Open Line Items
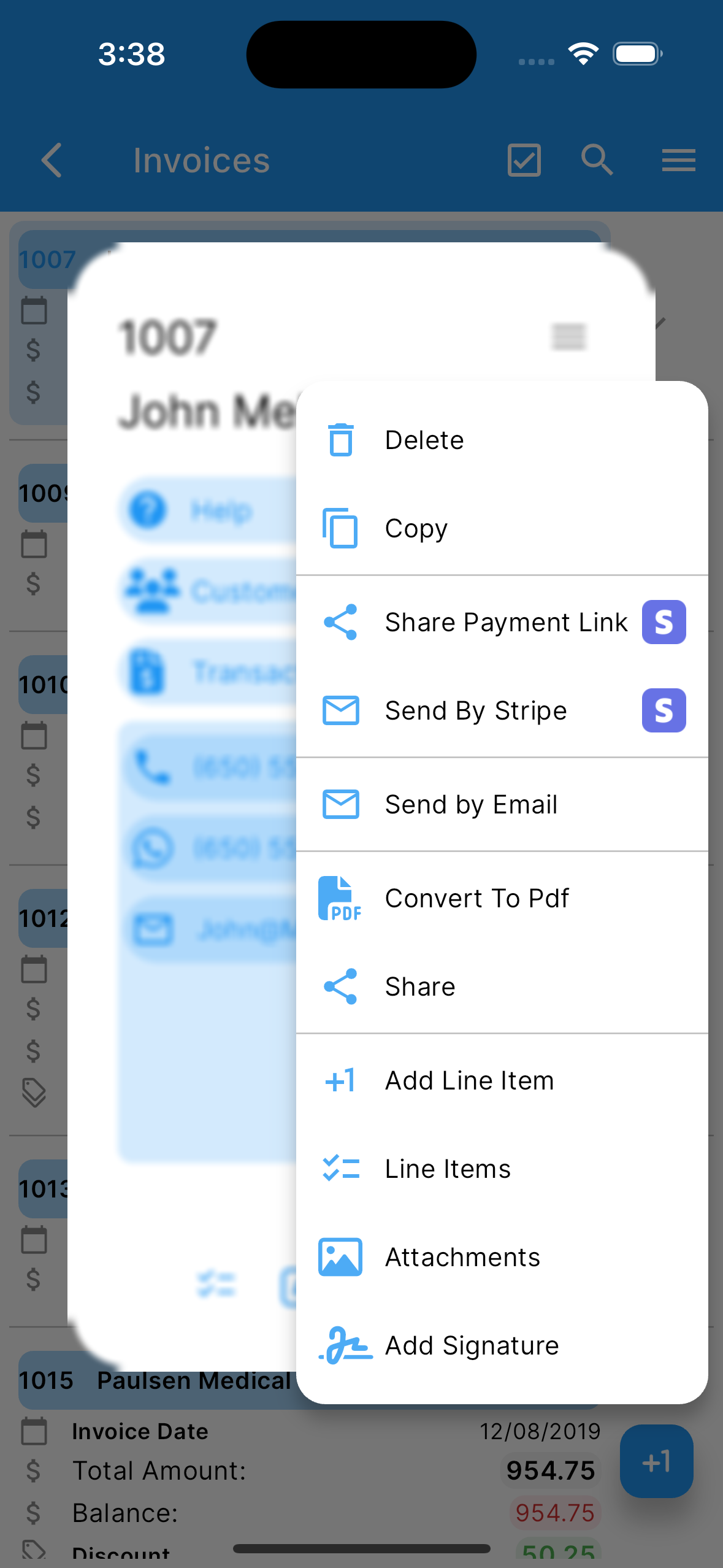Viewport: 723px width, 1568px height. pos(502,1169)
